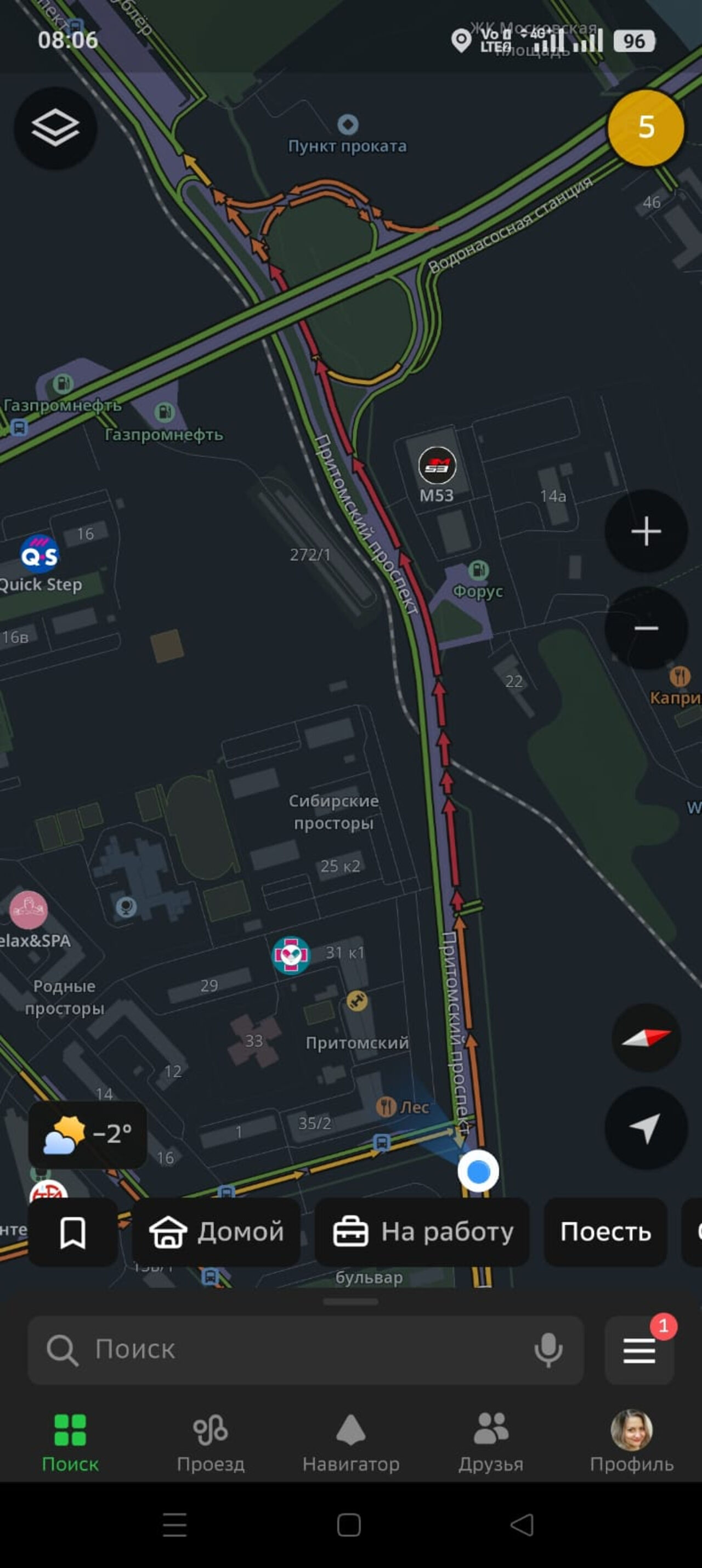Select the На работу chip
The image size is (702, 1568).
click(422, 1232)
